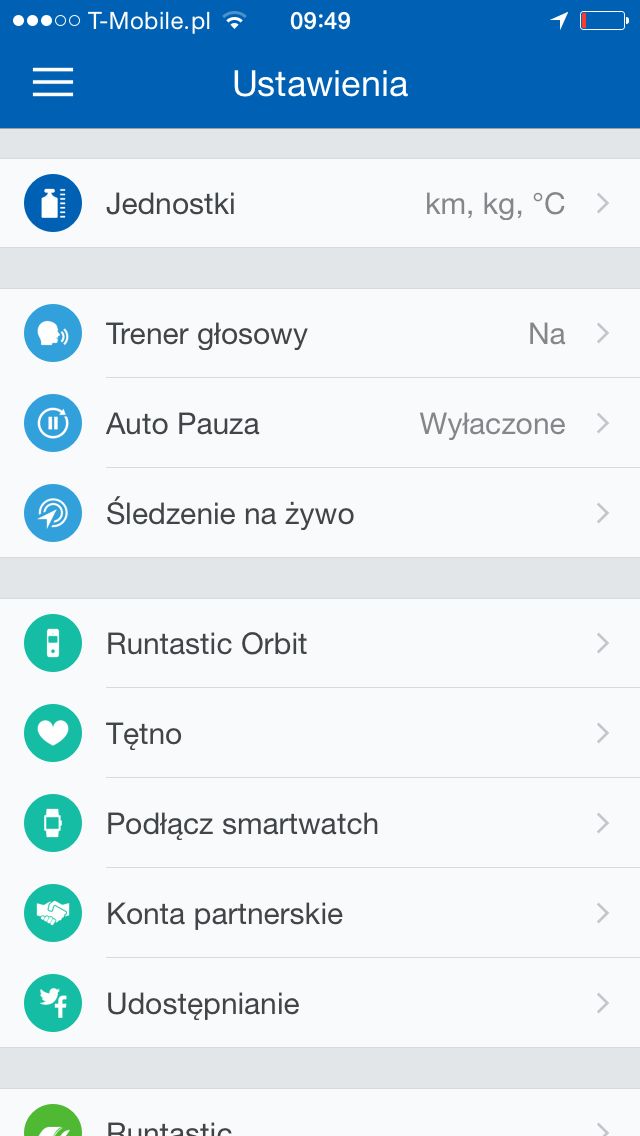Viewport: 640px width, 1136px height.
Task: Open Konta partnerskie
Action: coord(320,913)
